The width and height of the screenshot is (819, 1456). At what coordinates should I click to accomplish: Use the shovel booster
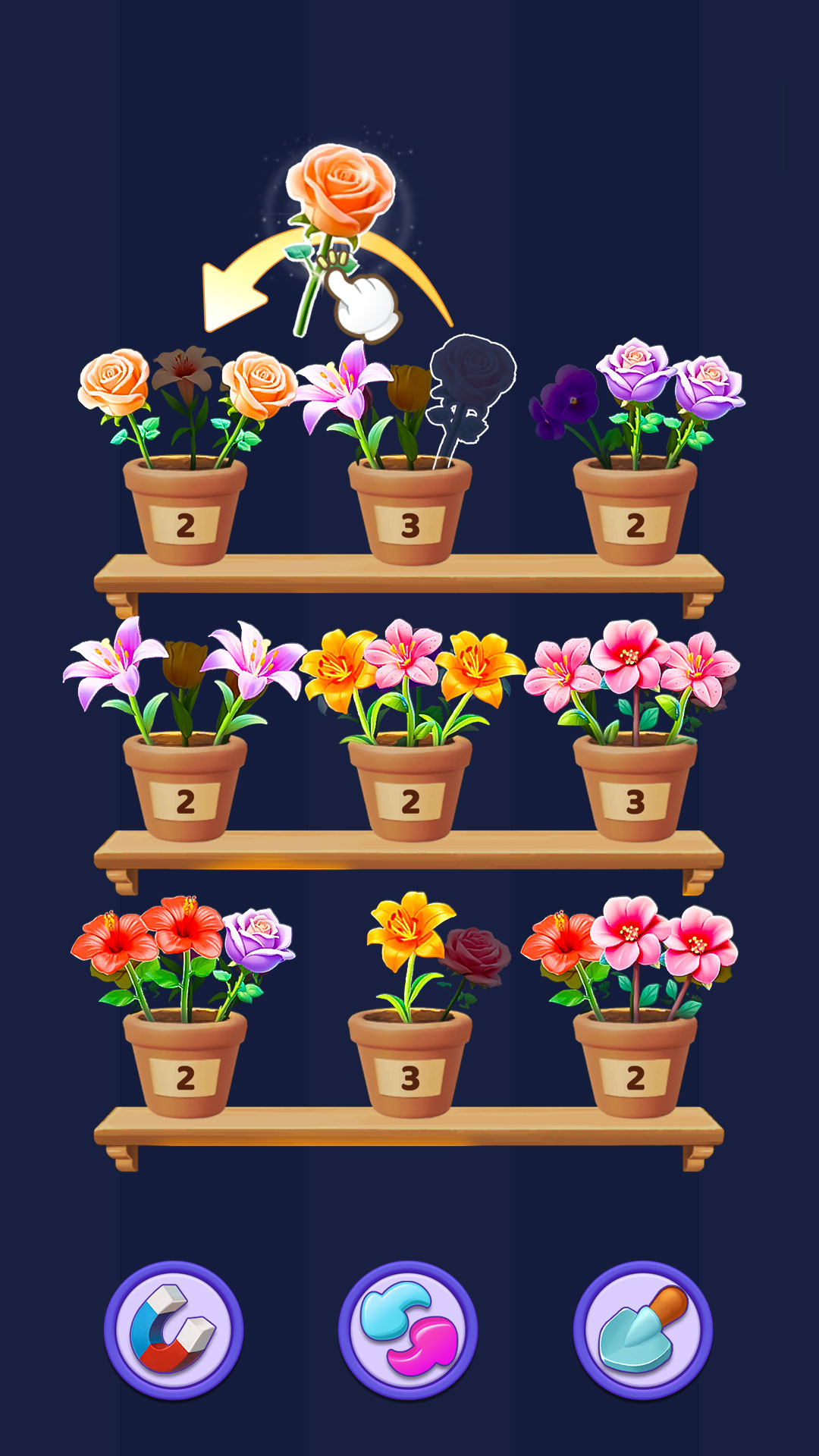(x=642, y=1329)
